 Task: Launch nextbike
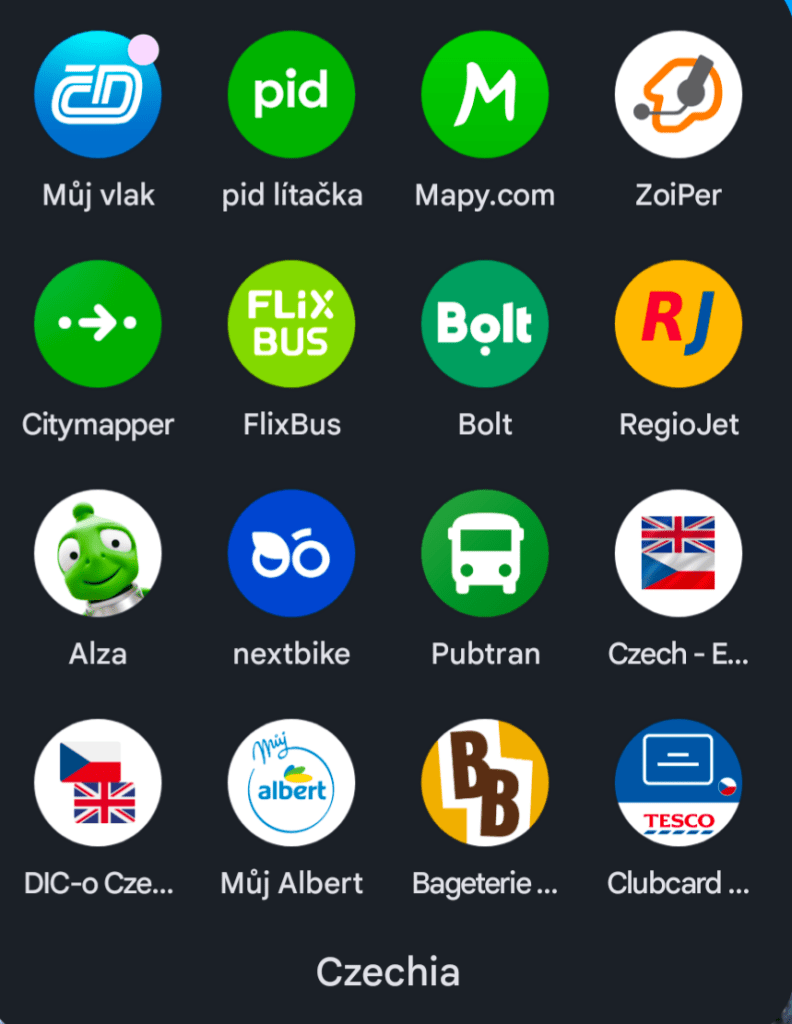(291, 553)
